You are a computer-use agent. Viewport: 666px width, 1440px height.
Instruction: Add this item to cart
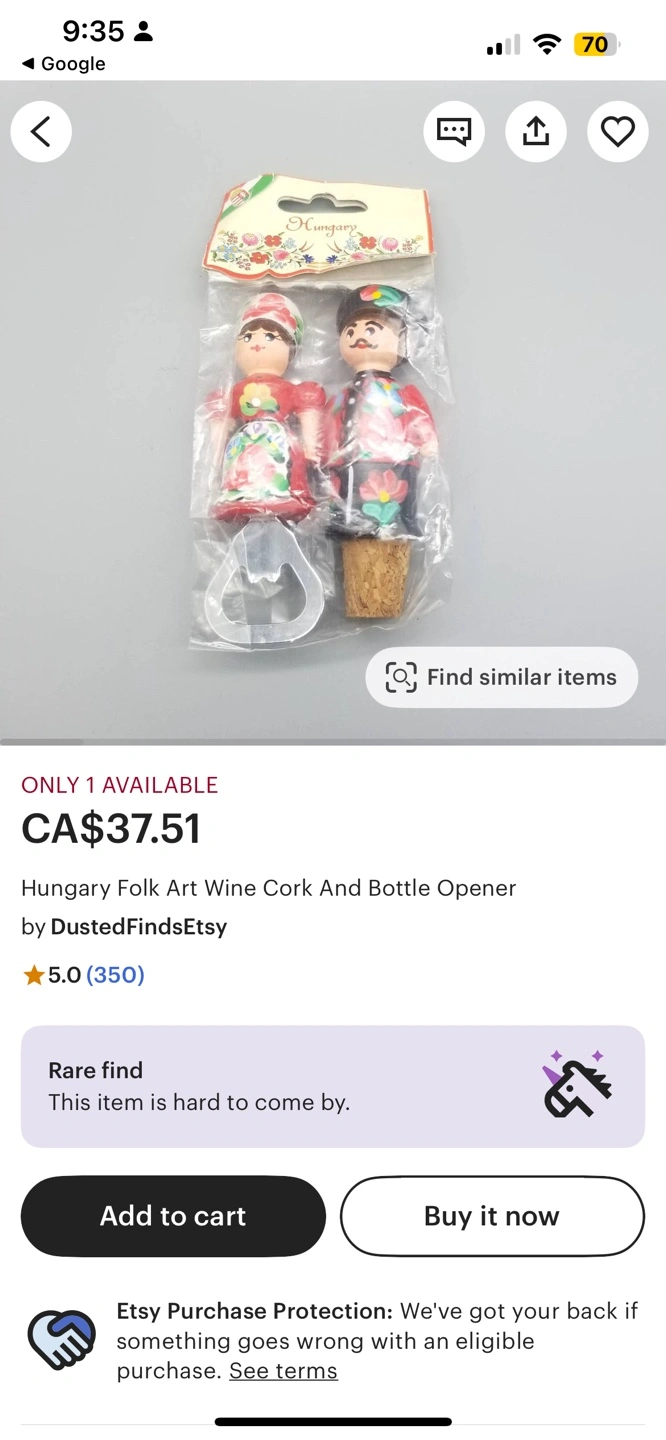point(173,1216)
